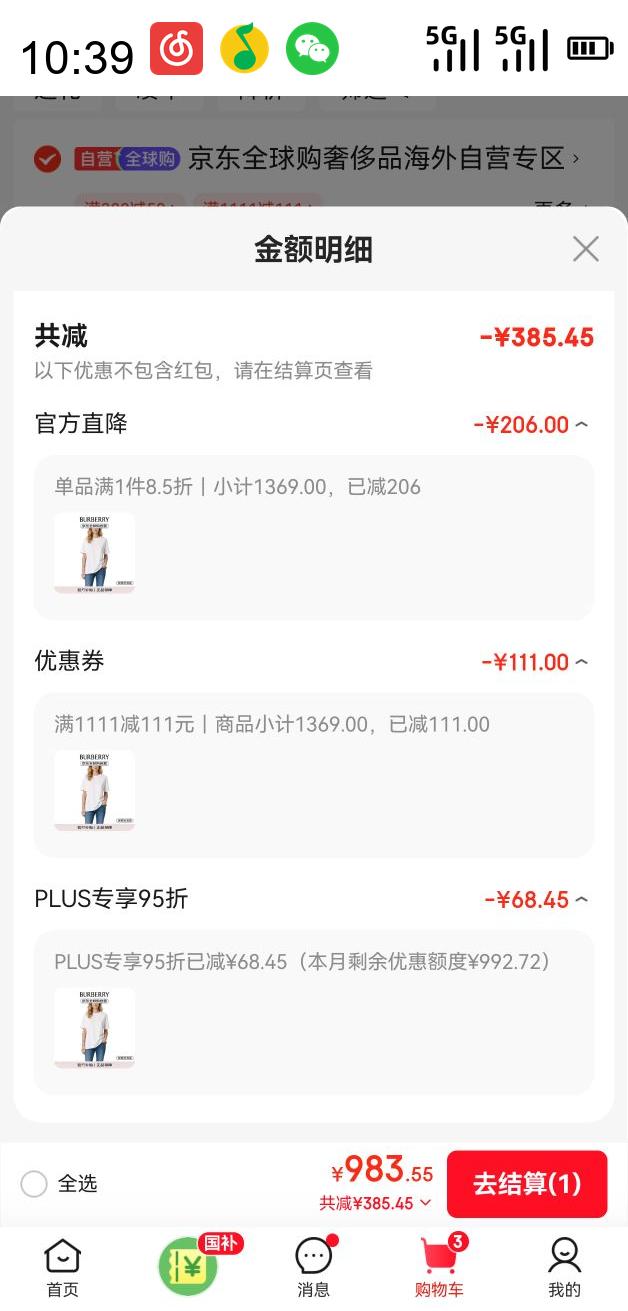The height and width of the screenshot is (1311, 628).
Task: Close the 金额明细 panel
Action: 585,249
